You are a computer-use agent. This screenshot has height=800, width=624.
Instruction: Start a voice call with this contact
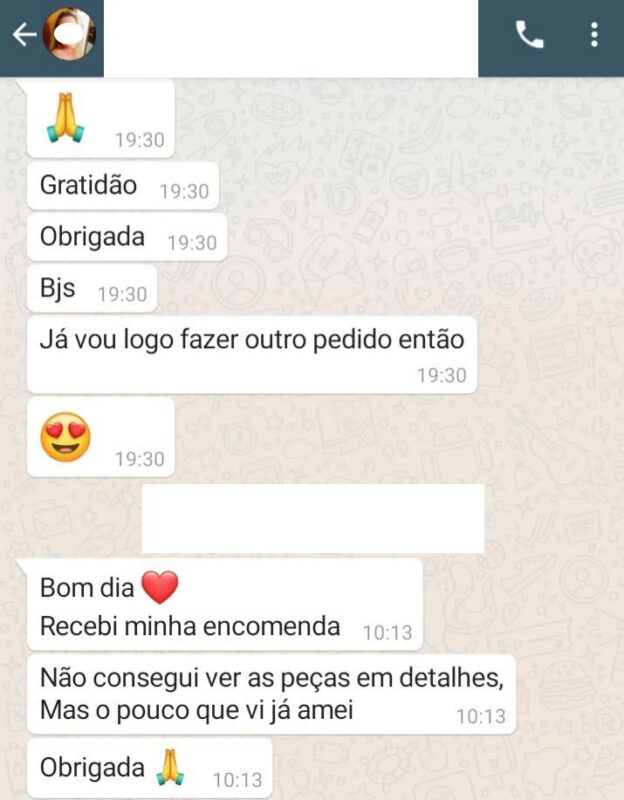pyautogui.click(x=529, y=35)
